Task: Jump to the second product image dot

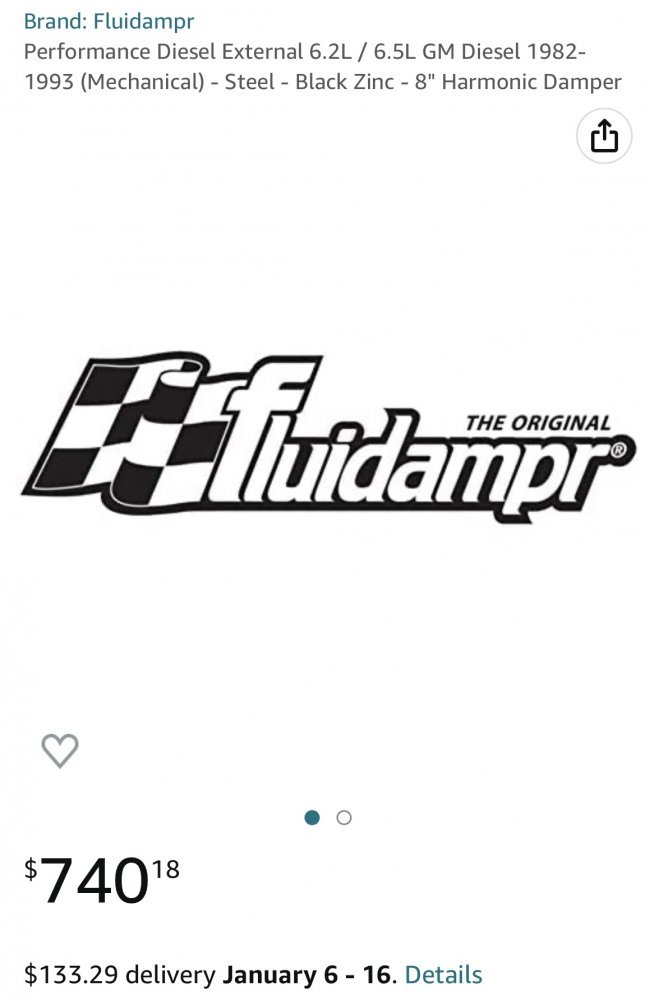Action: click(x=344, y=818)
